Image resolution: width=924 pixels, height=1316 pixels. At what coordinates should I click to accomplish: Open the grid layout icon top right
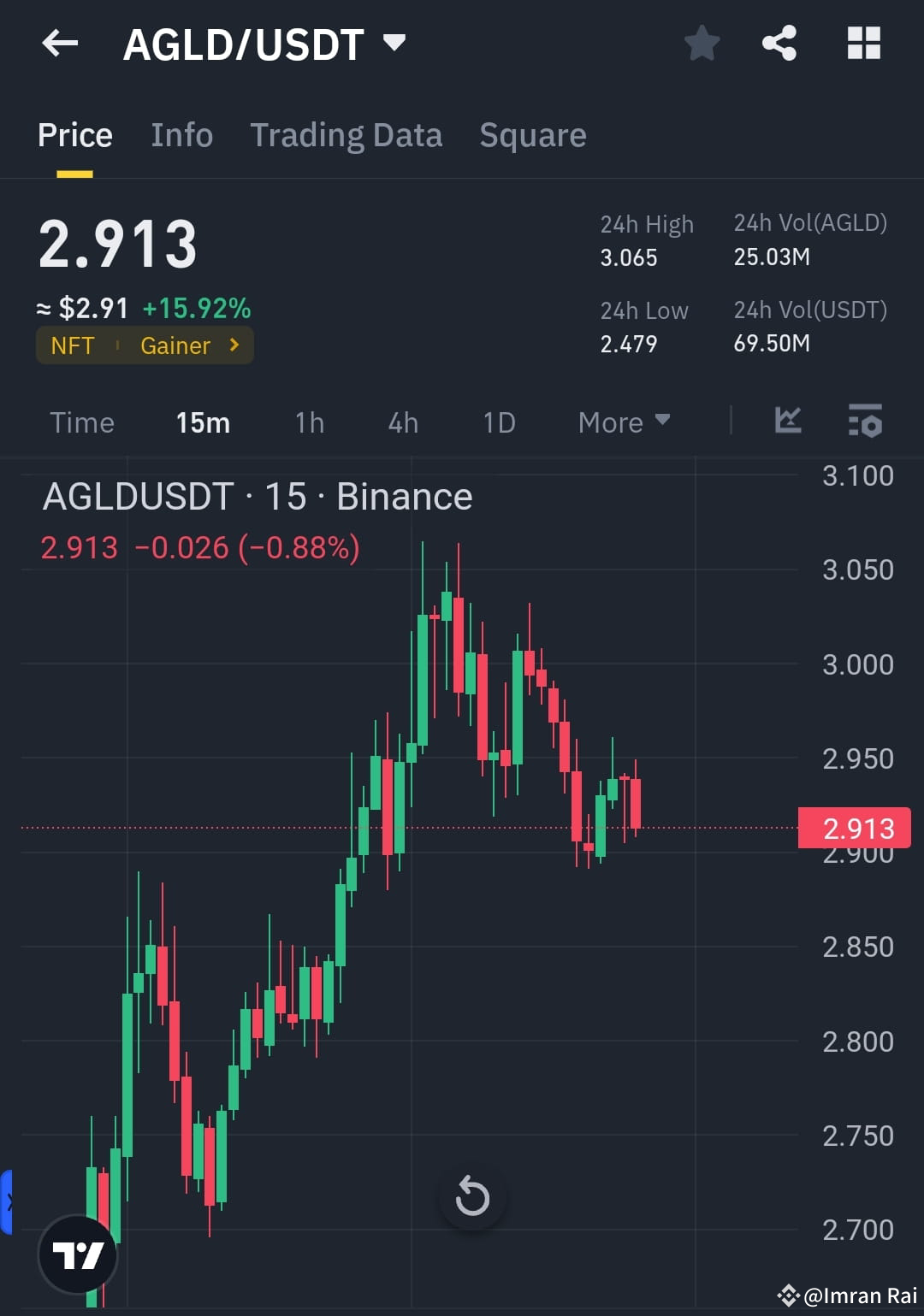(862, 44)
